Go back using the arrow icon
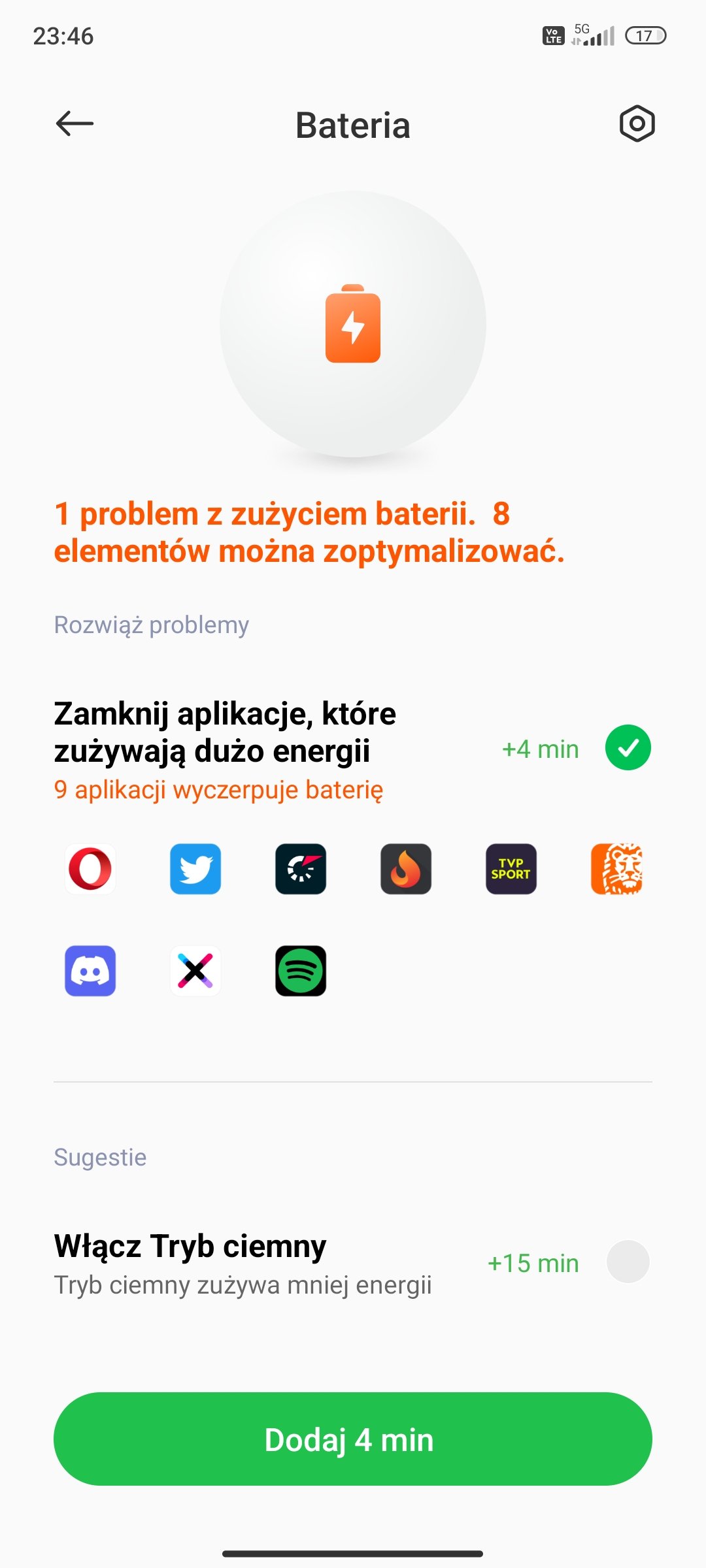 pos(75,123)
